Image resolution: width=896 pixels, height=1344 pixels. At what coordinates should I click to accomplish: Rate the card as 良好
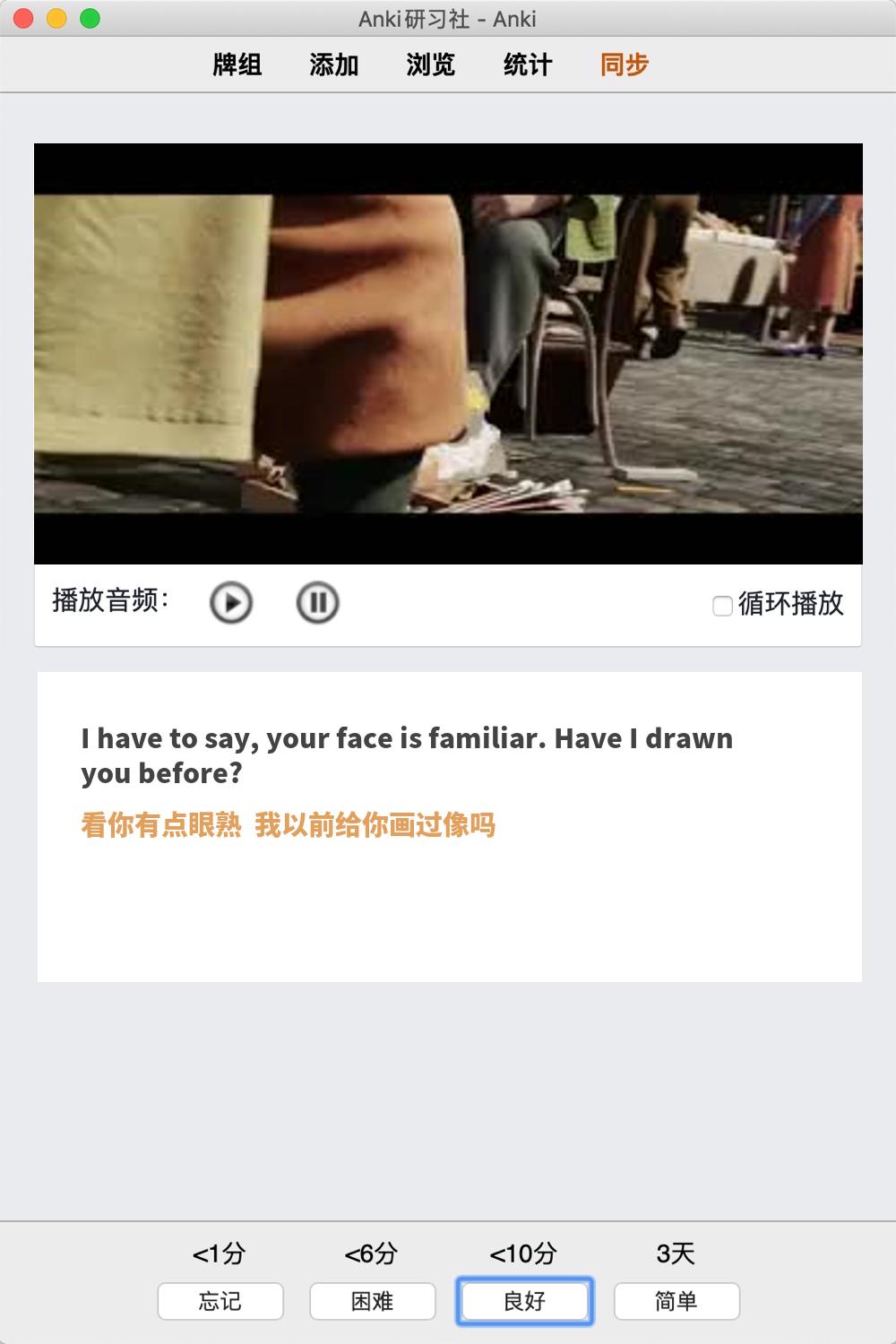(x=525, y=1301)
